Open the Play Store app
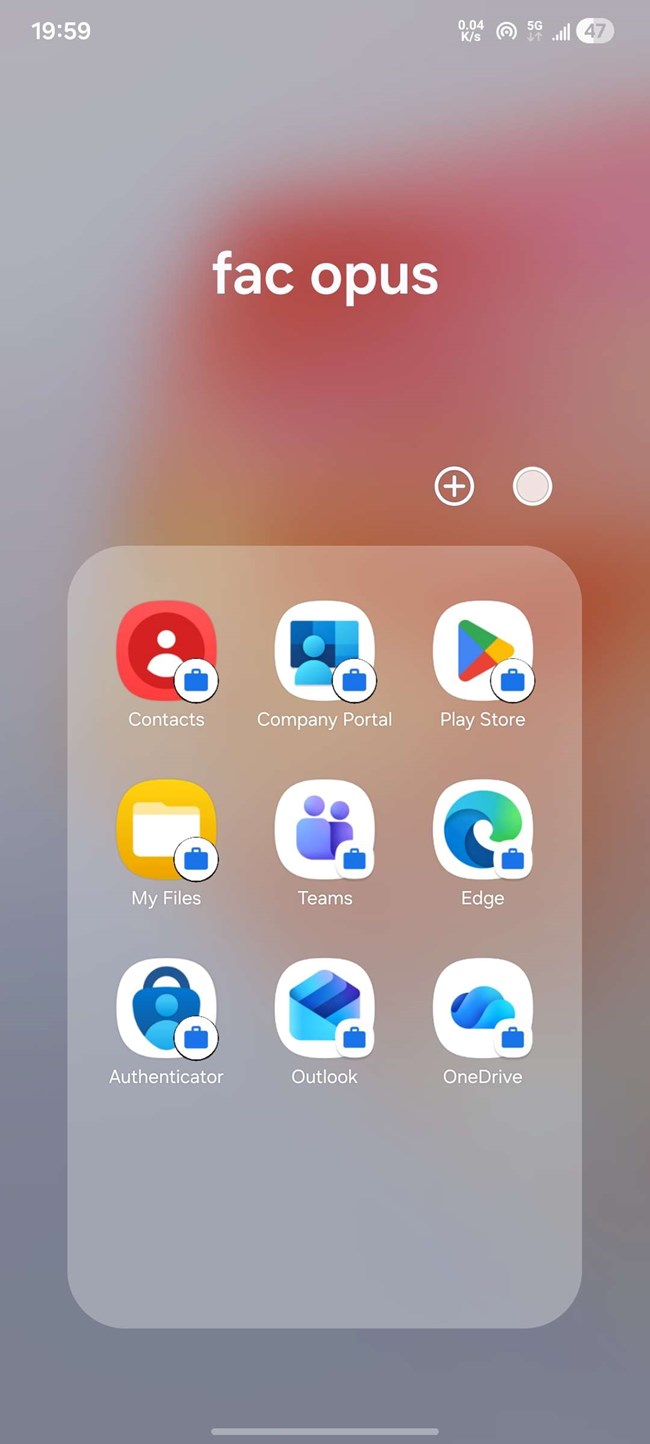This screenshot has height=1444, width=650. click(482, 650)
